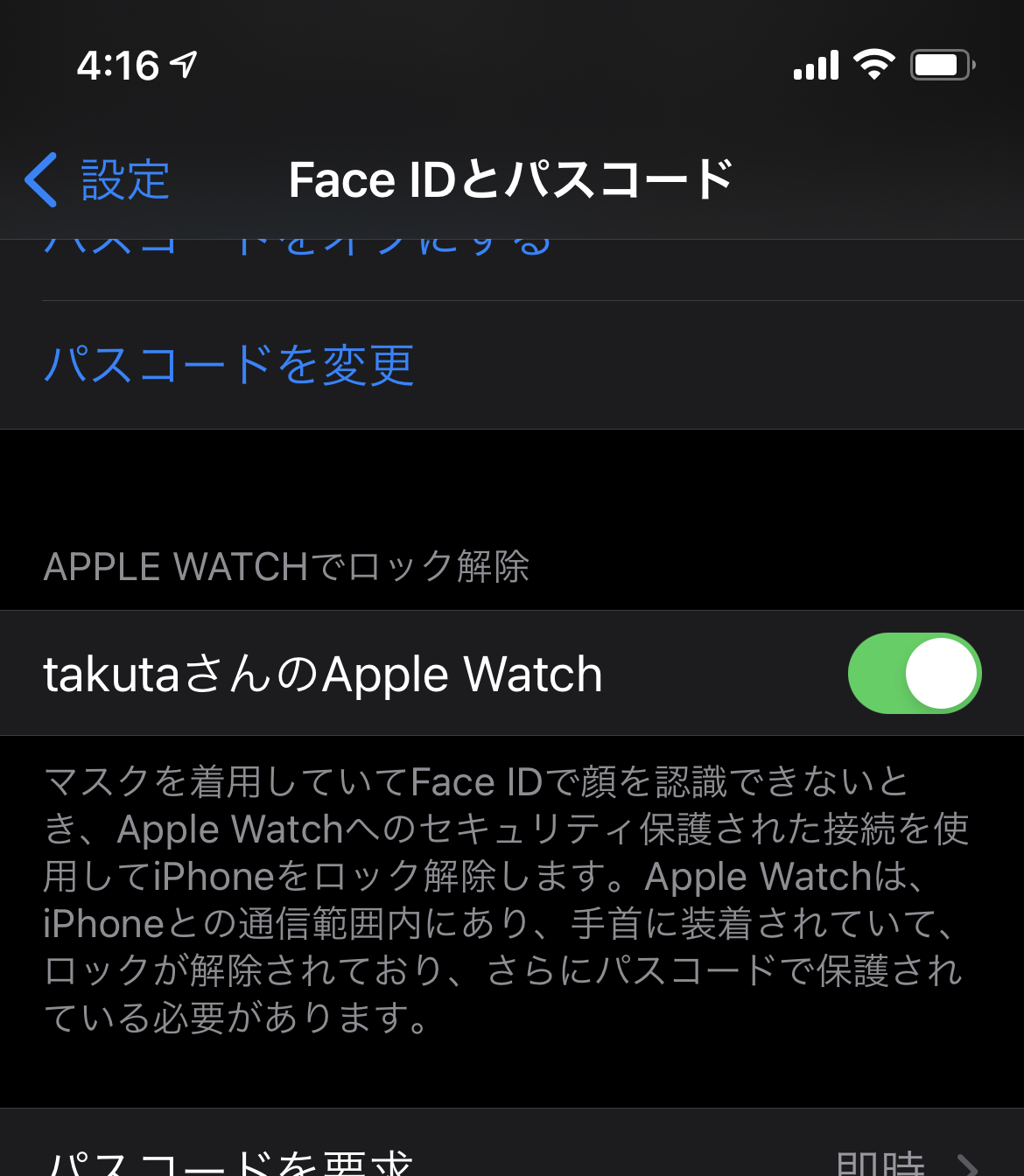Go back to 設定
This screenshot has height=1176, width=1024.
pos(98,180)
